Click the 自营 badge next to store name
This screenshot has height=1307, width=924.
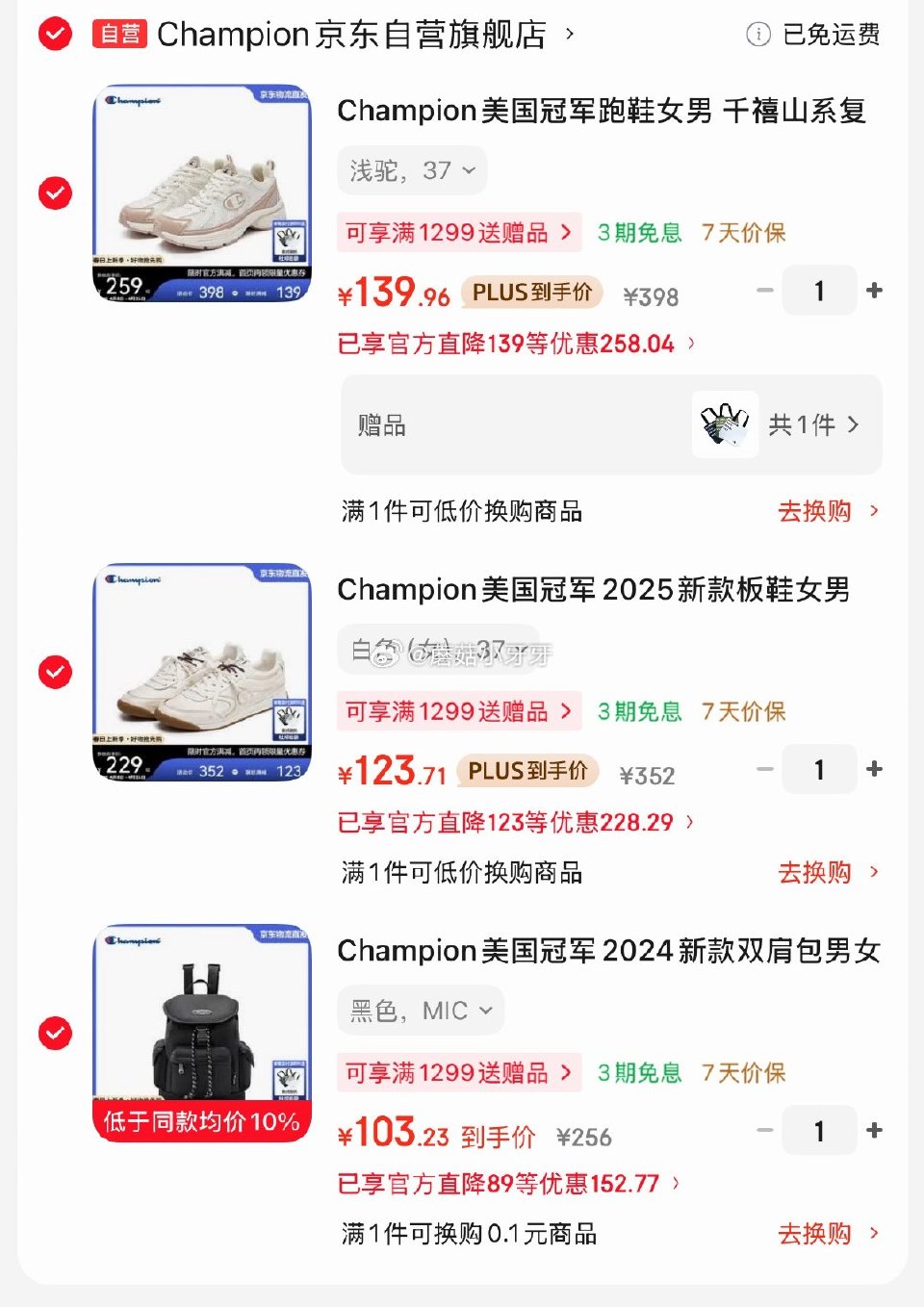click(x=119, y=34)
